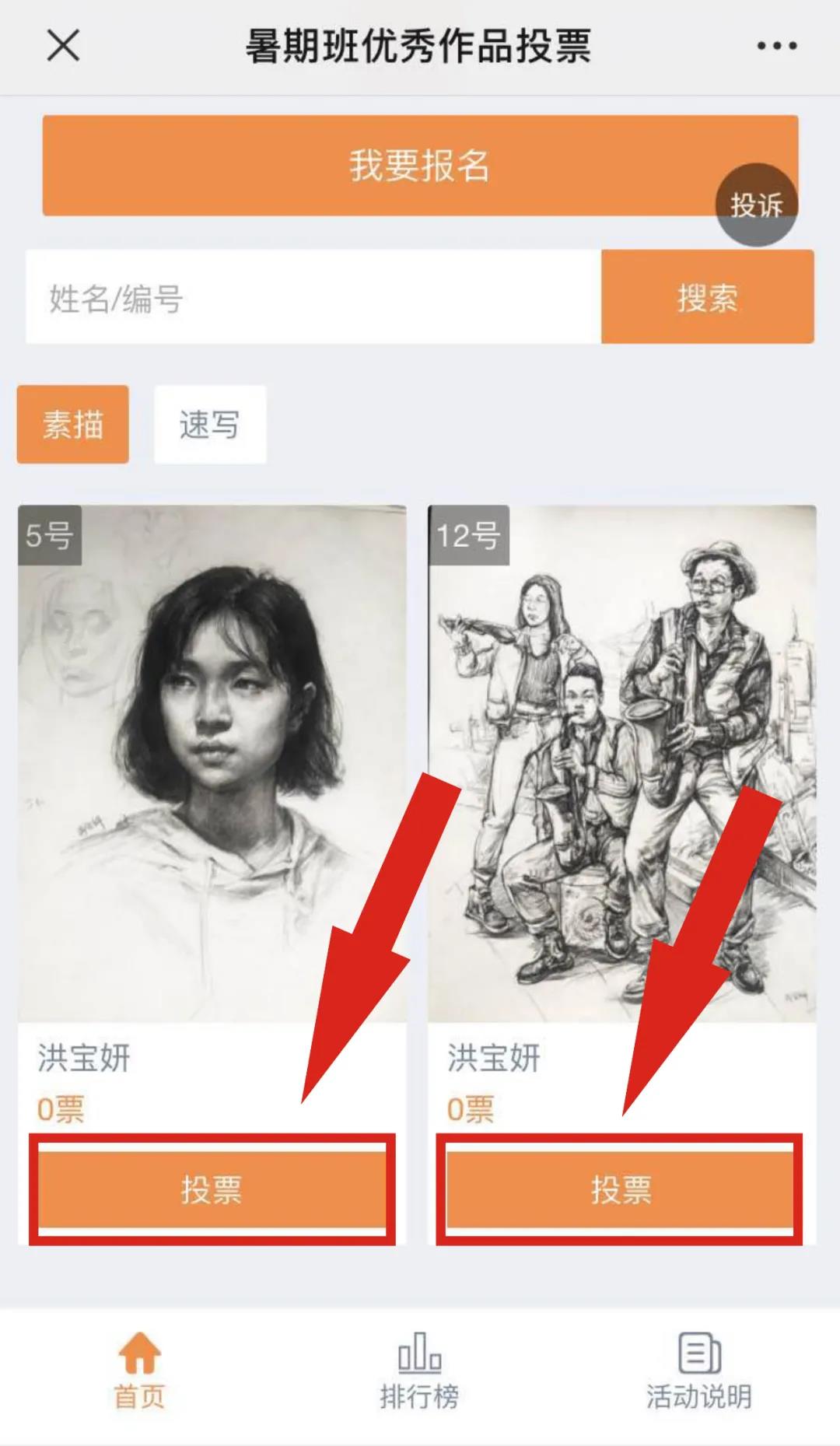840x1446 pixels.
Task: Focus the 姓名/编号 search field
Action: (x=313, y=297)
